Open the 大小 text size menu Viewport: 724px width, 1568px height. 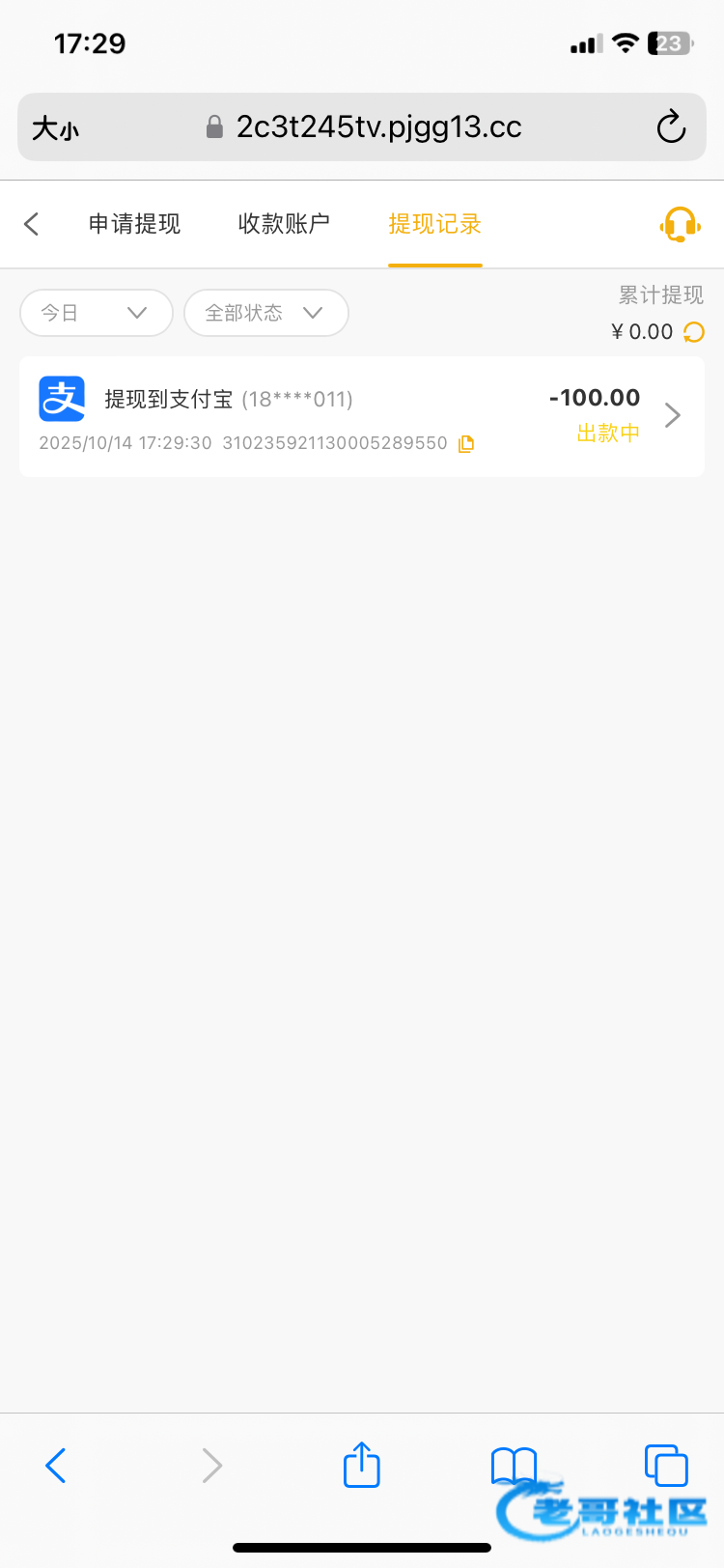[55, 127]
